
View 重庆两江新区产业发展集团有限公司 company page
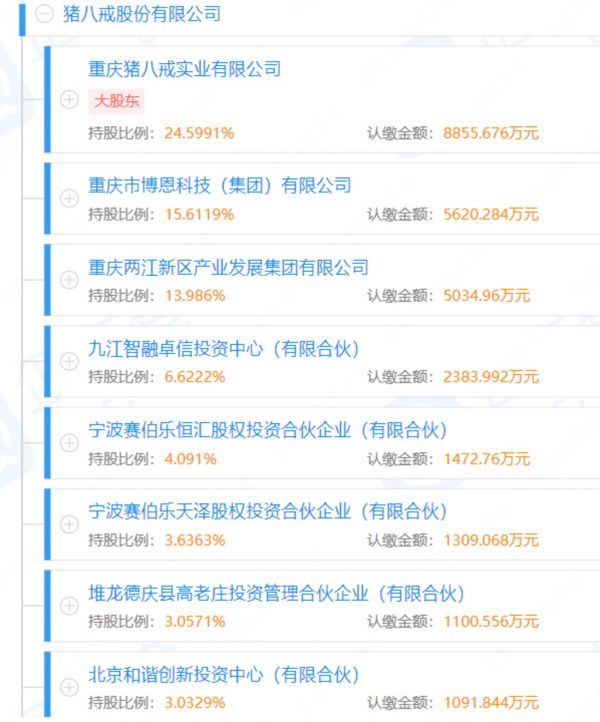point(228,267)
